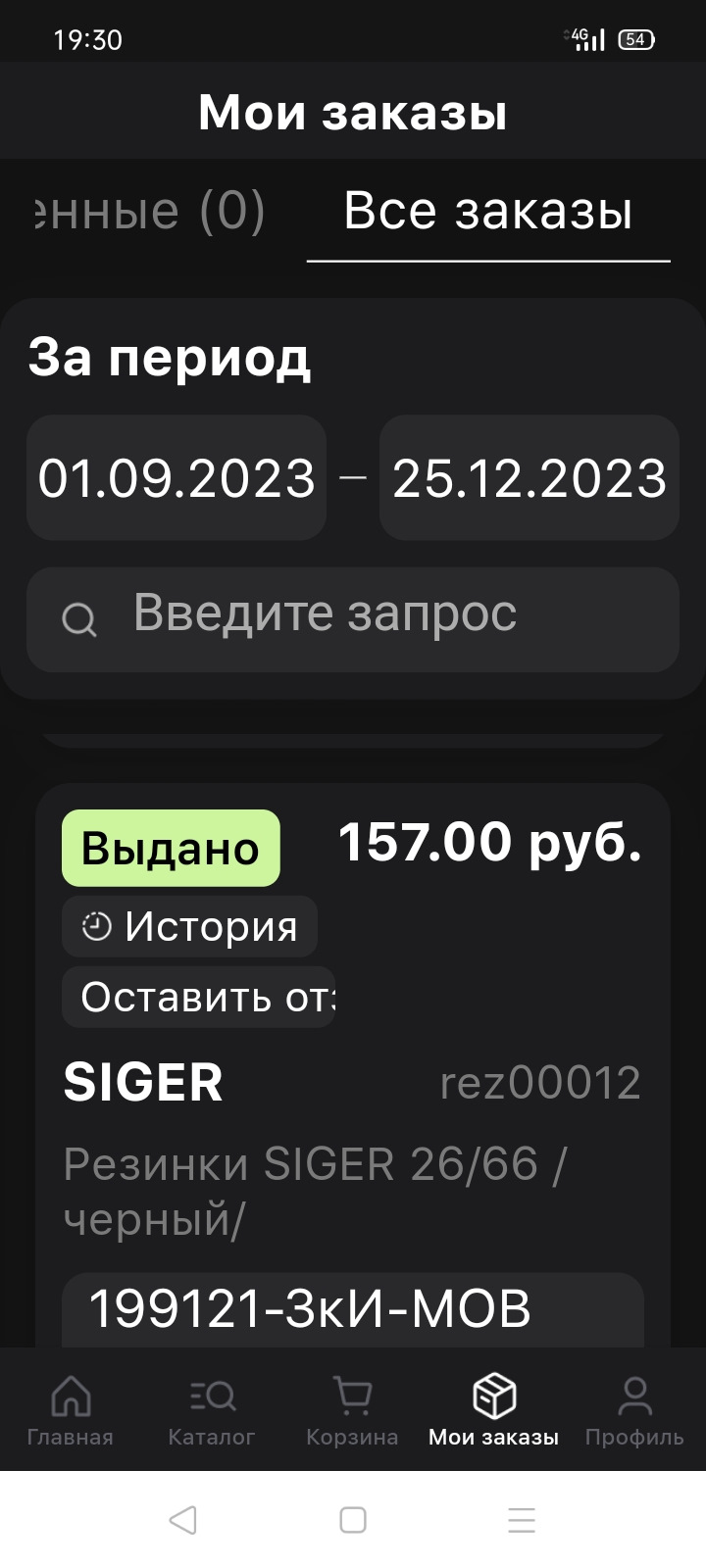Select Мои заказы in bottom navigation
Screen dimensions: 706x1568
pos(493,1411)
